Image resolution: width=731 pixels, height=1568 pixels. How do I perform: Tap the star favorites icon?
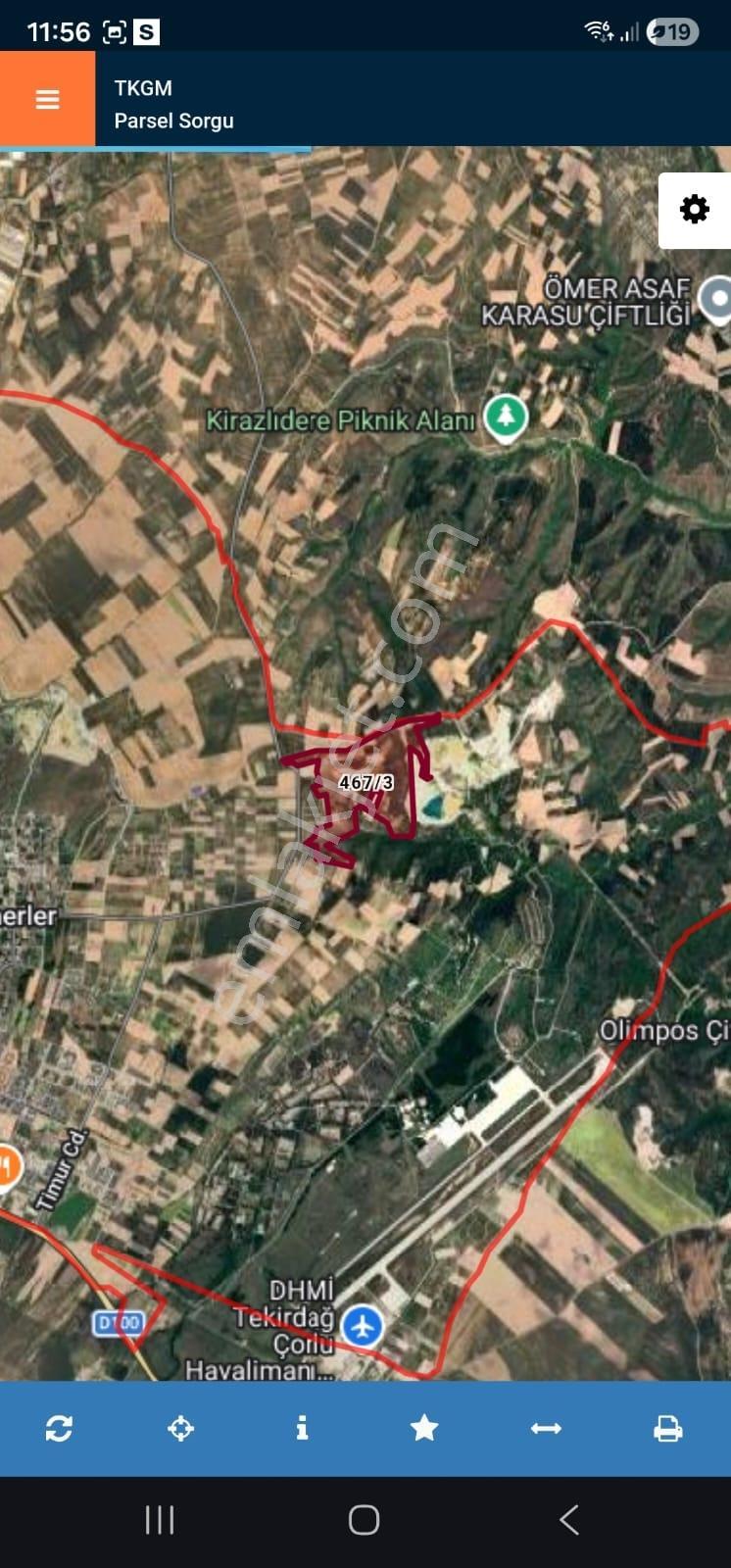tap(424, 1428)
